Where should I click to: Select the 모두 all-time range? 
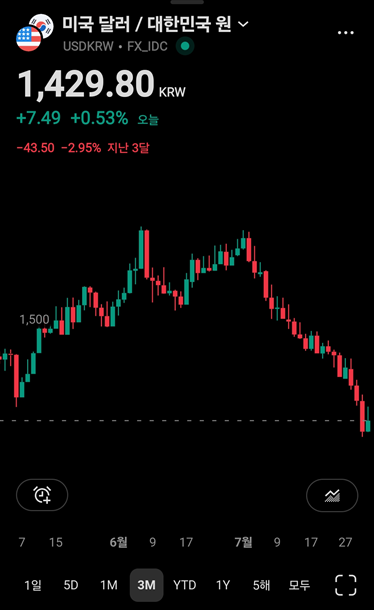299,585
